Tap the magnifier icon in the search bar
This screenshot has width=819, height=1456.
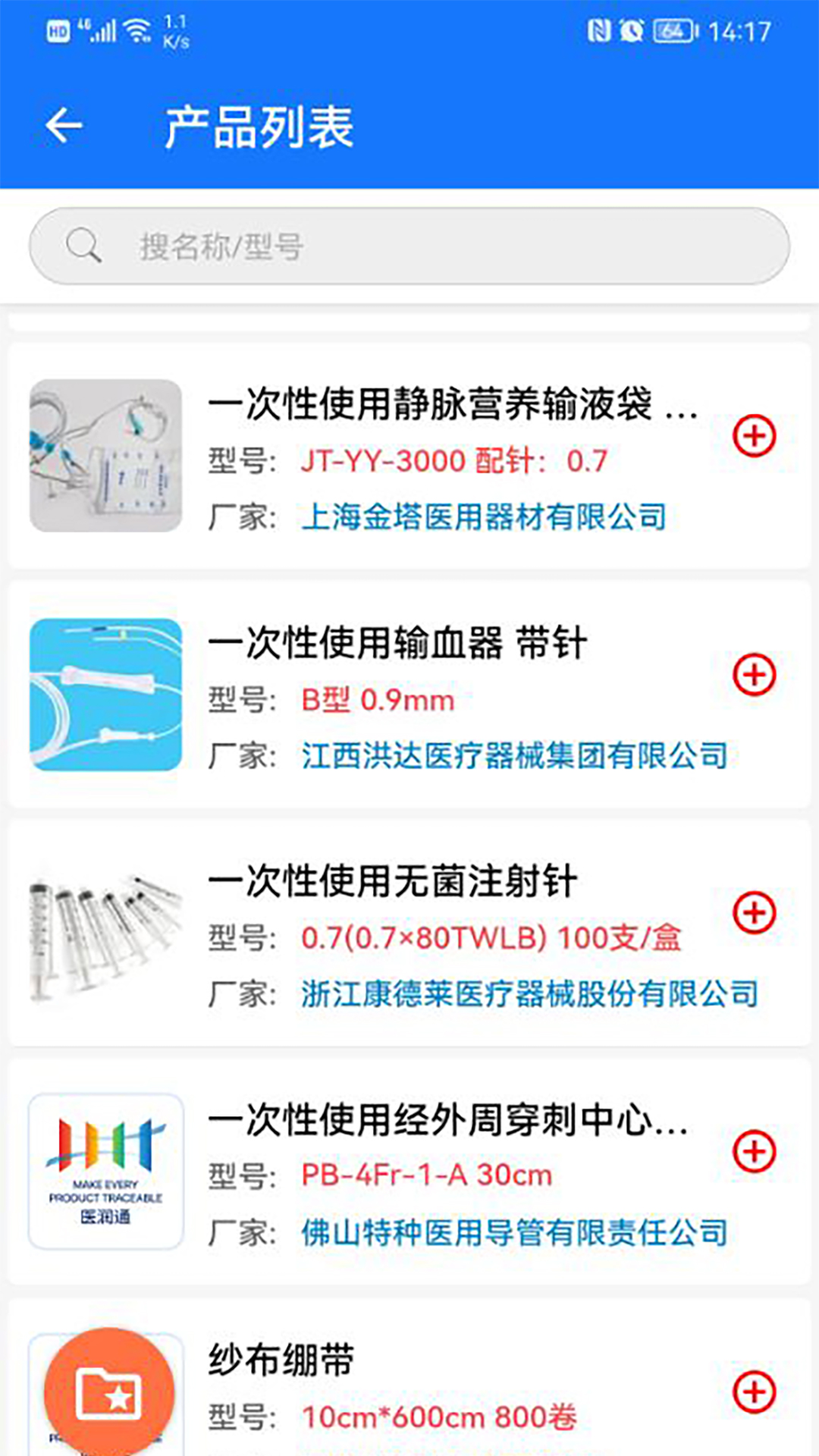[x=85, y=246]
